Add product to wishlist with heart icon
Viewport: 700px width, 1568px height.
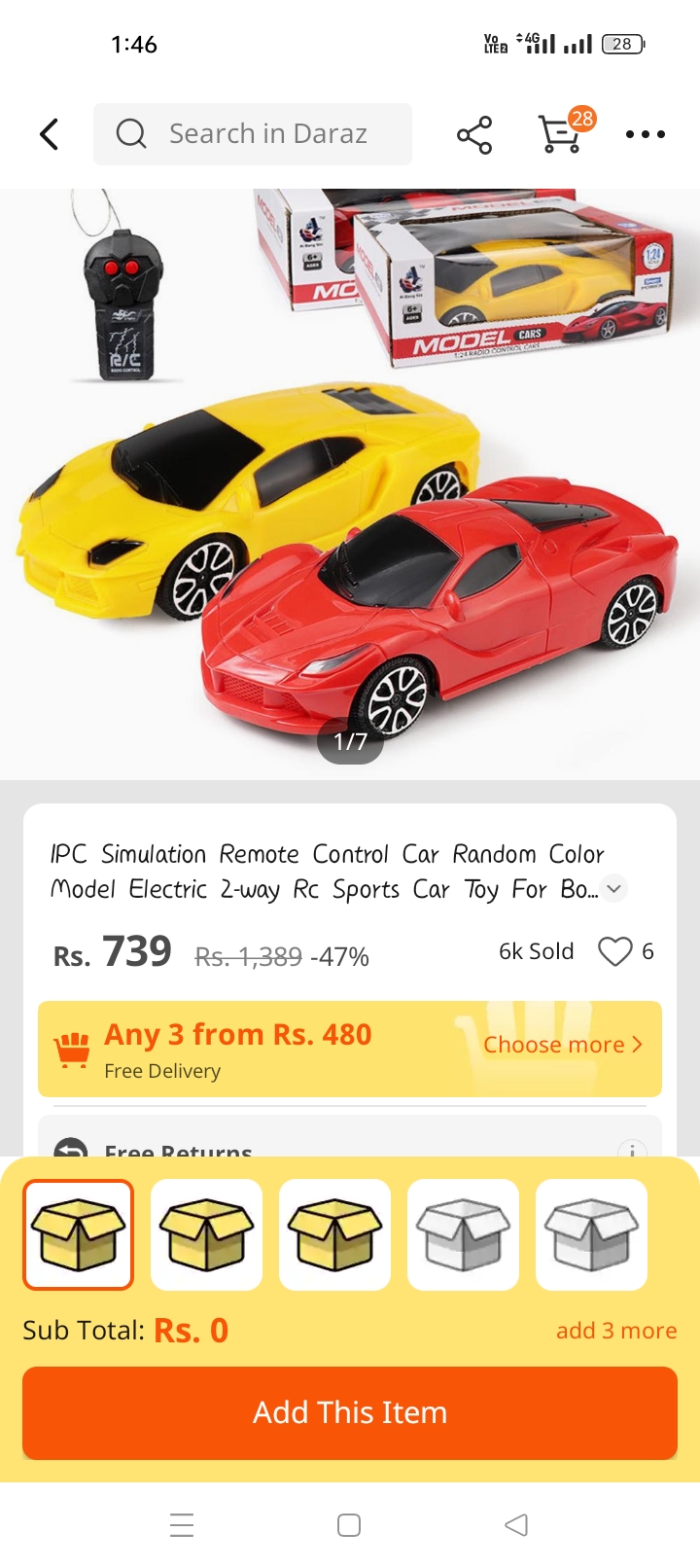[614, 951]
